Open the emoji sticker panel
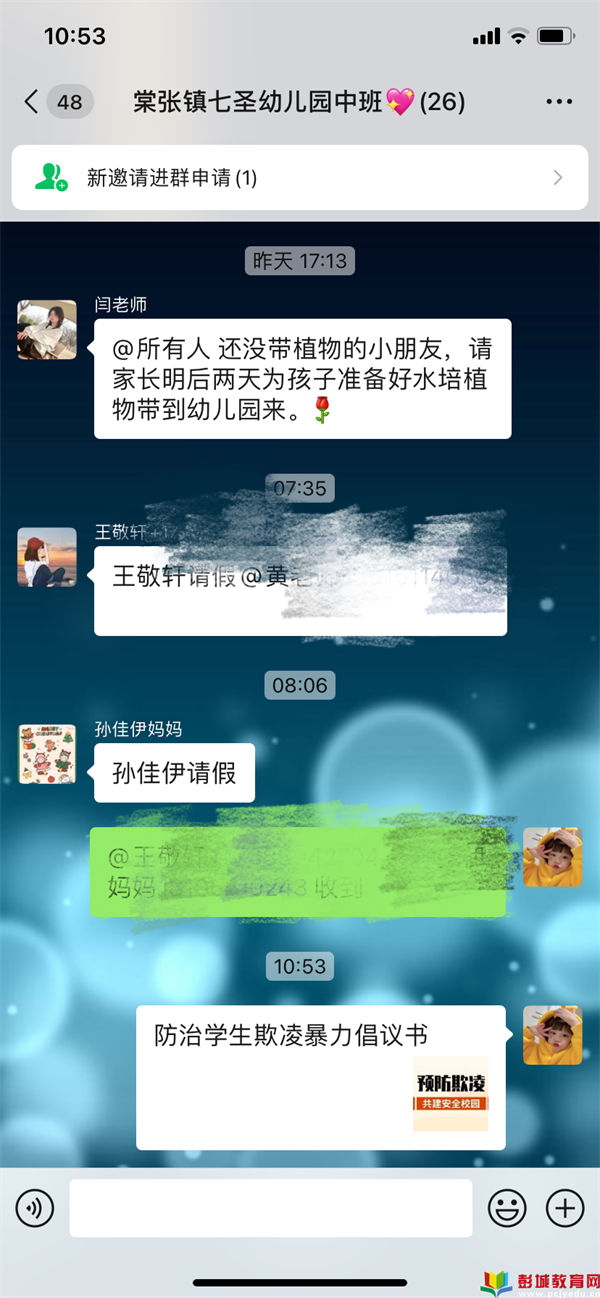 507,1208
